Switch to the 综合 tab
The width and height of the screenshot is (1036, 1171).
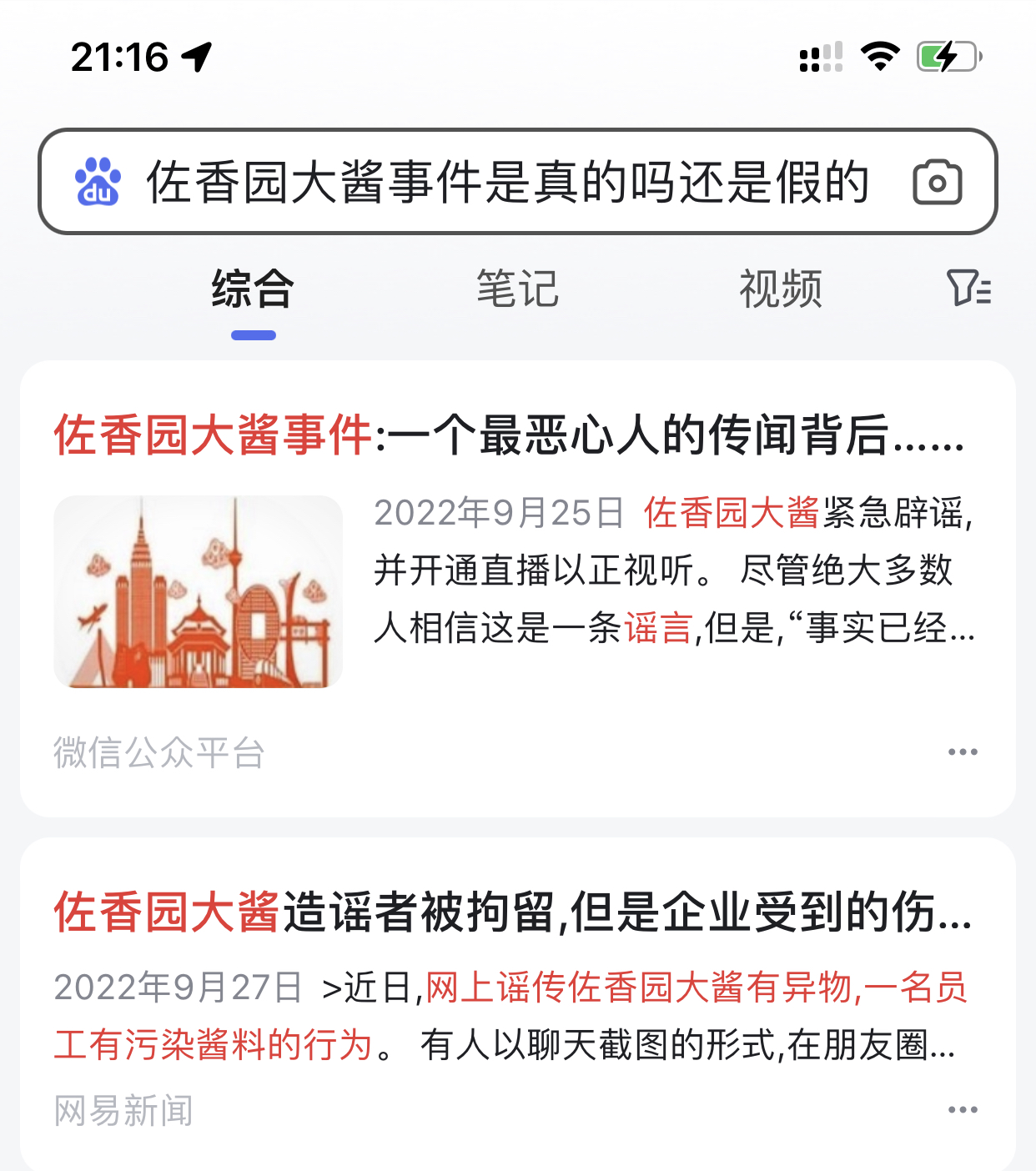(x=253, y=290)
